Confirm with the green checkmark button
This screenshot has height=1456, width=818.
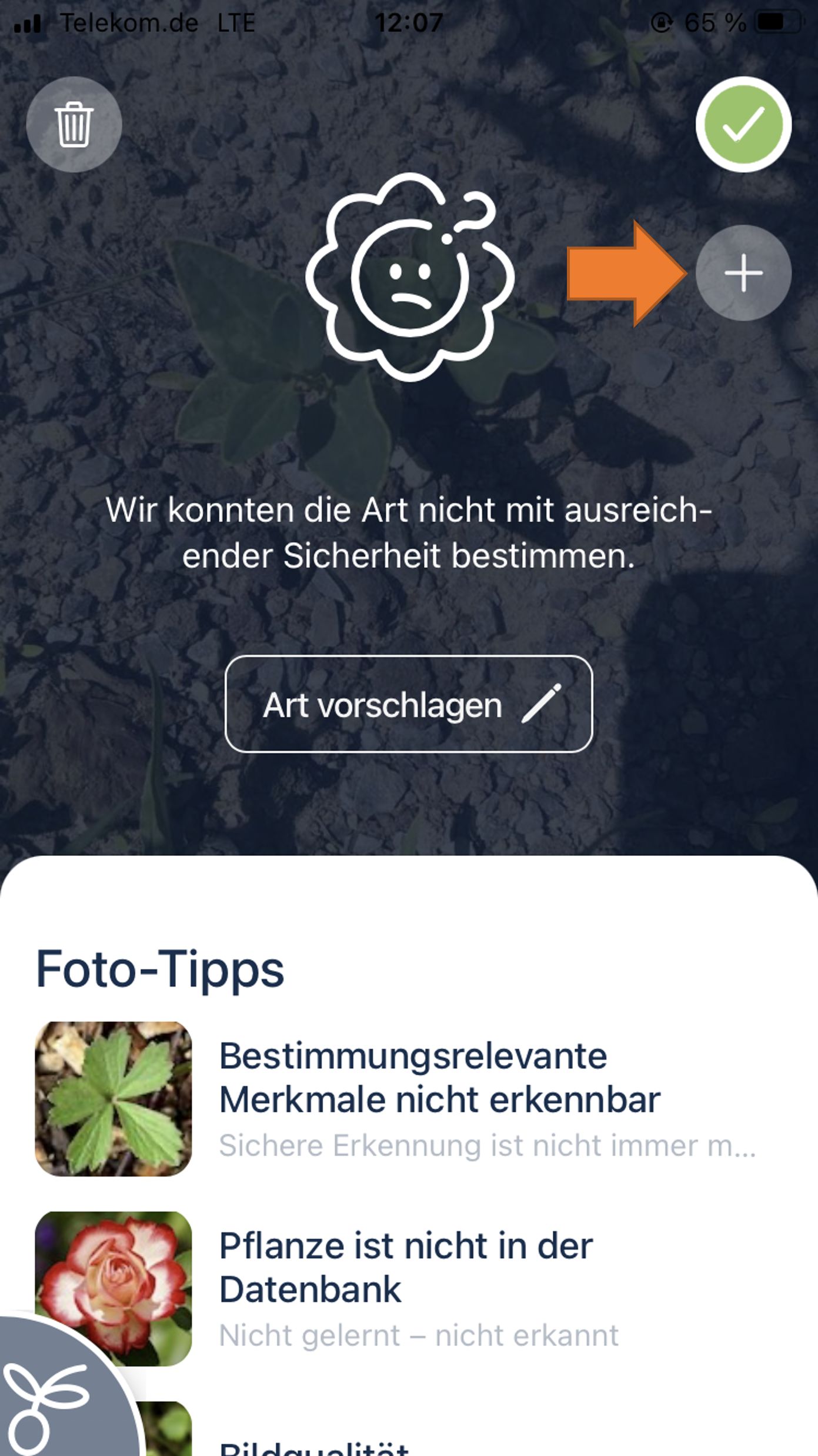pyautogui.click(x=743, y=124)
